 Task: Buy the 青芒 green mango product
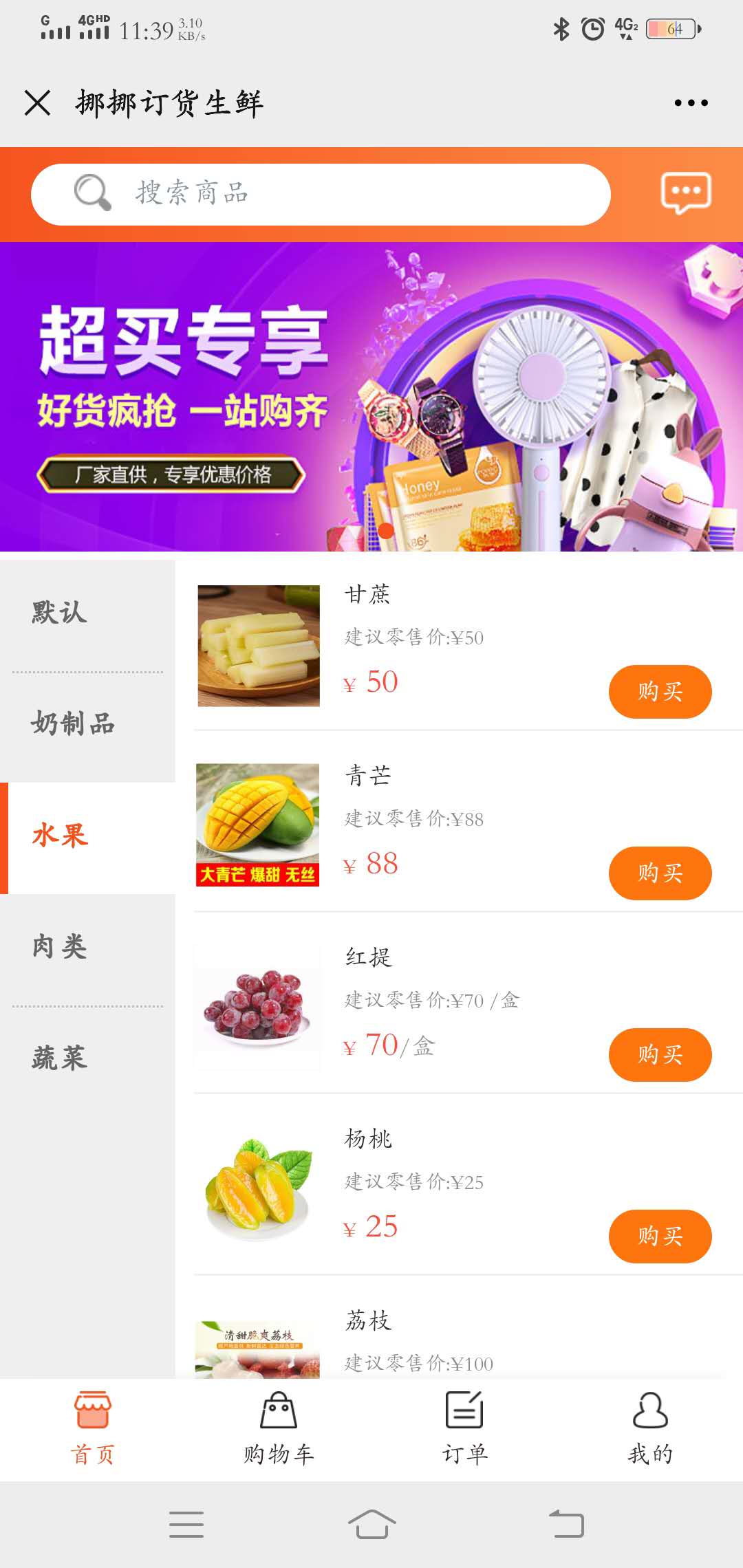659,873
